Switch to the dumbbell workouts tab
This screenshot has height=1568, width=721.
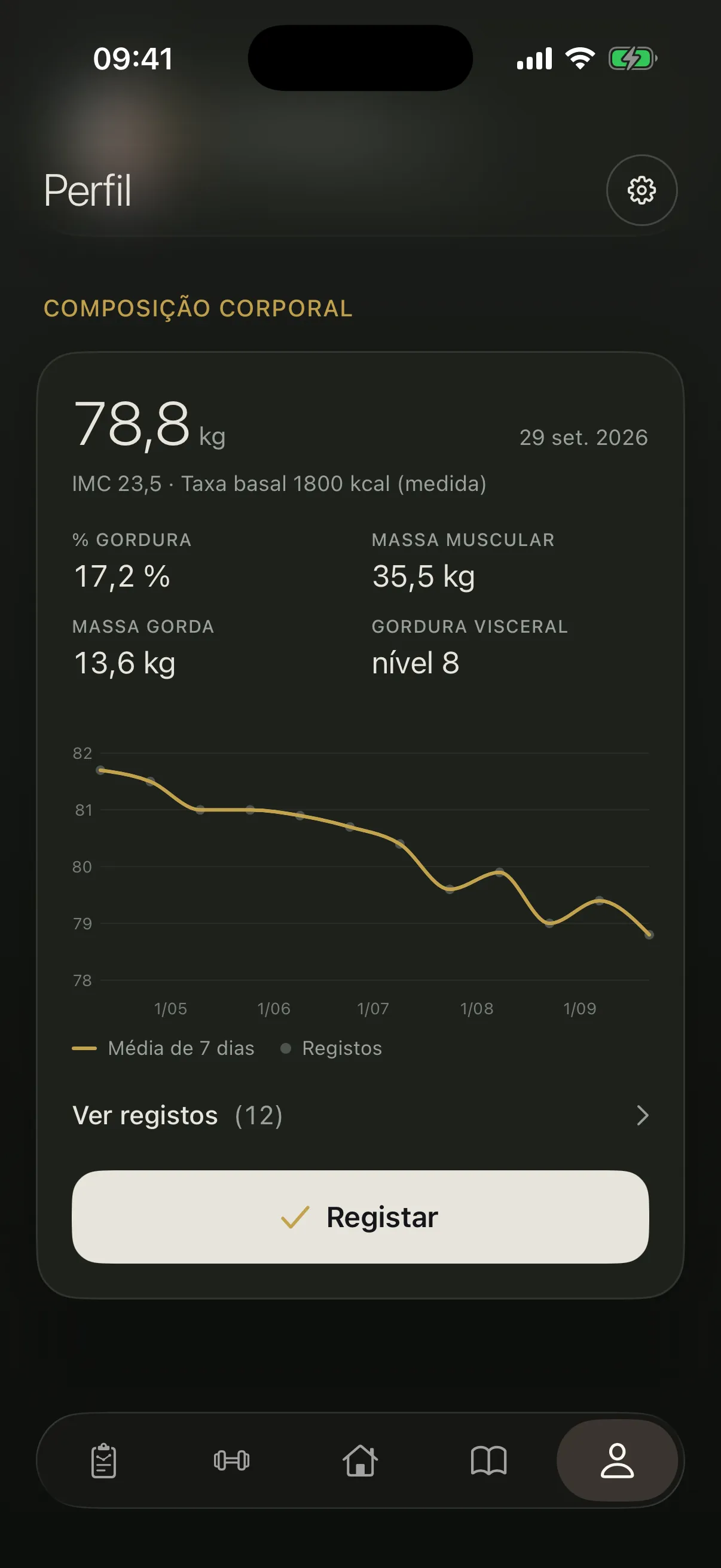coord(232,1460)
